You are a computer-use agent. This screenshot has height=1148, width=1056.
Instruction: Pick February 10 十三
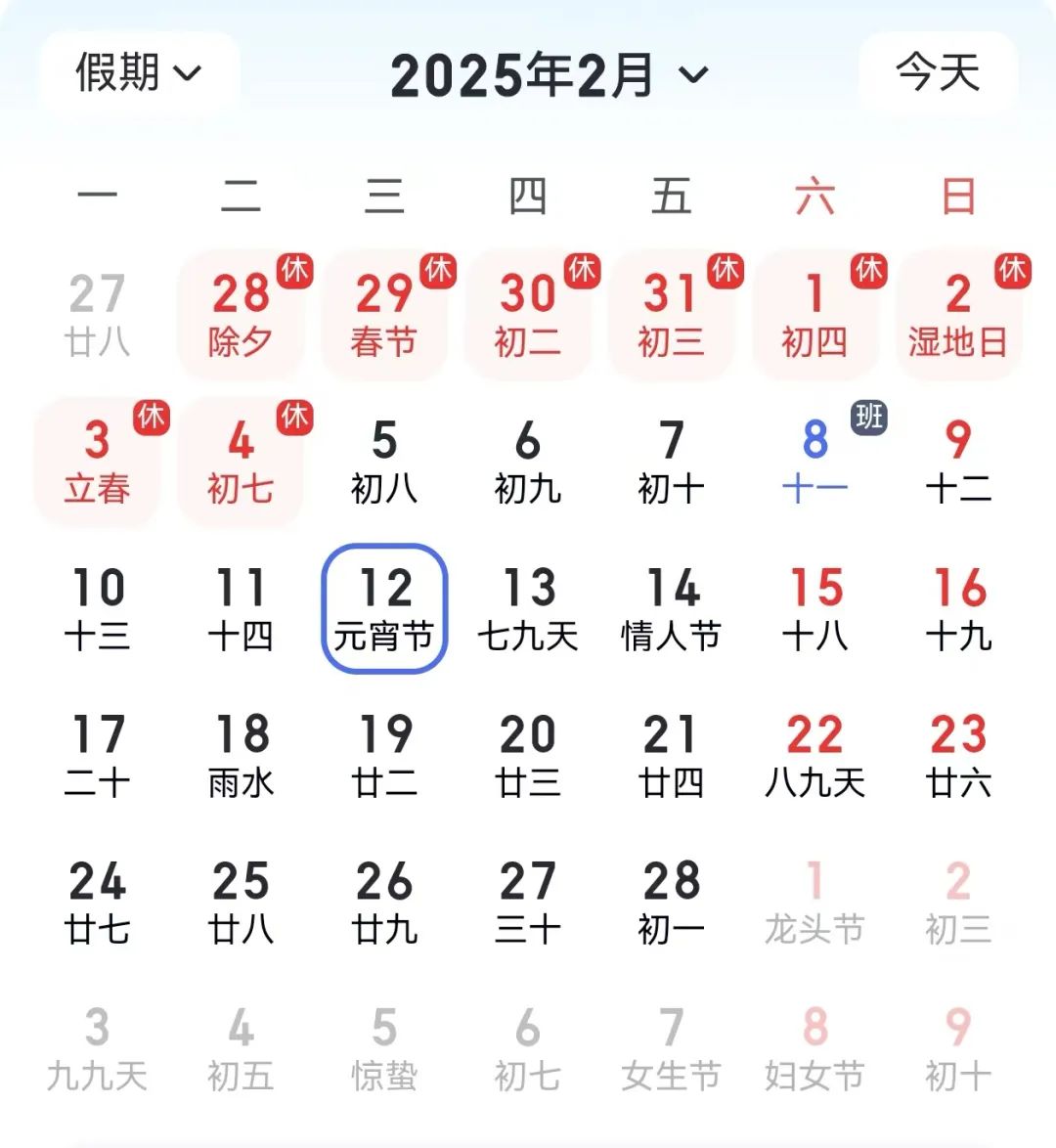pyautogui.click(x=97, y=608)
